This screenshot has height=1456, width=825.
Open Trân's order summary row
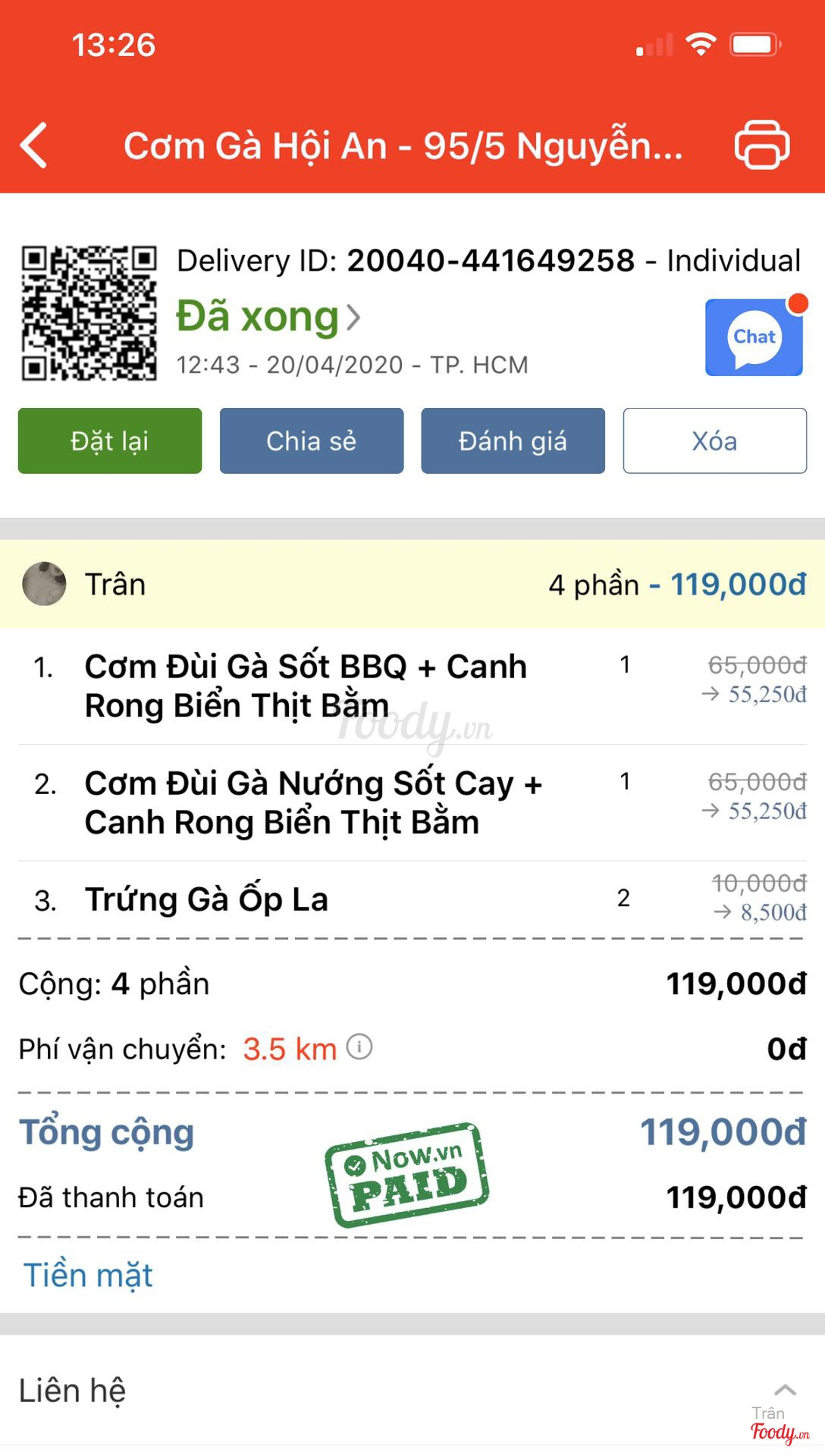(412, 584)
